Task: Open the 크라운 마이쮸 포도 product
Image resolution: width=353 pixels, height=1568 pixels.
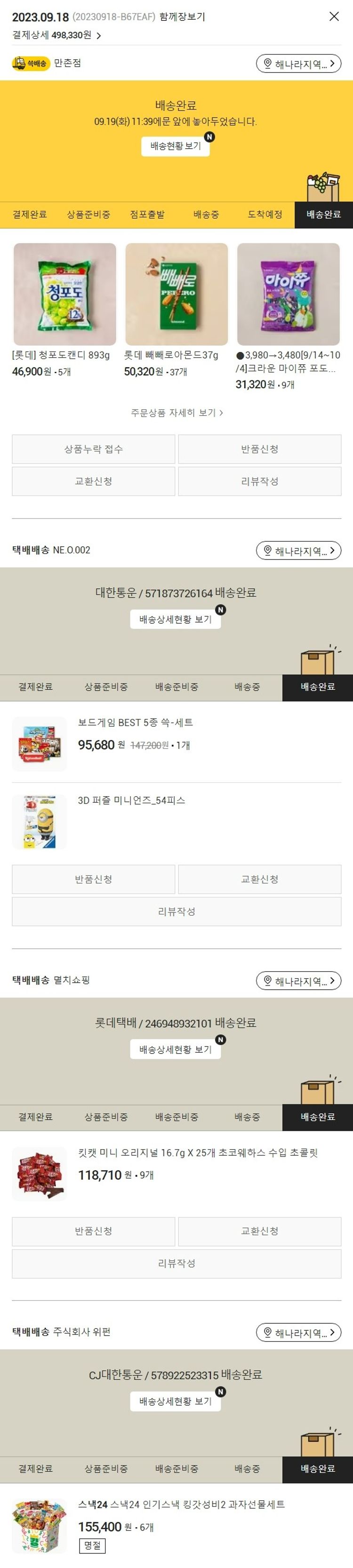Action: (x=288, y=295)
